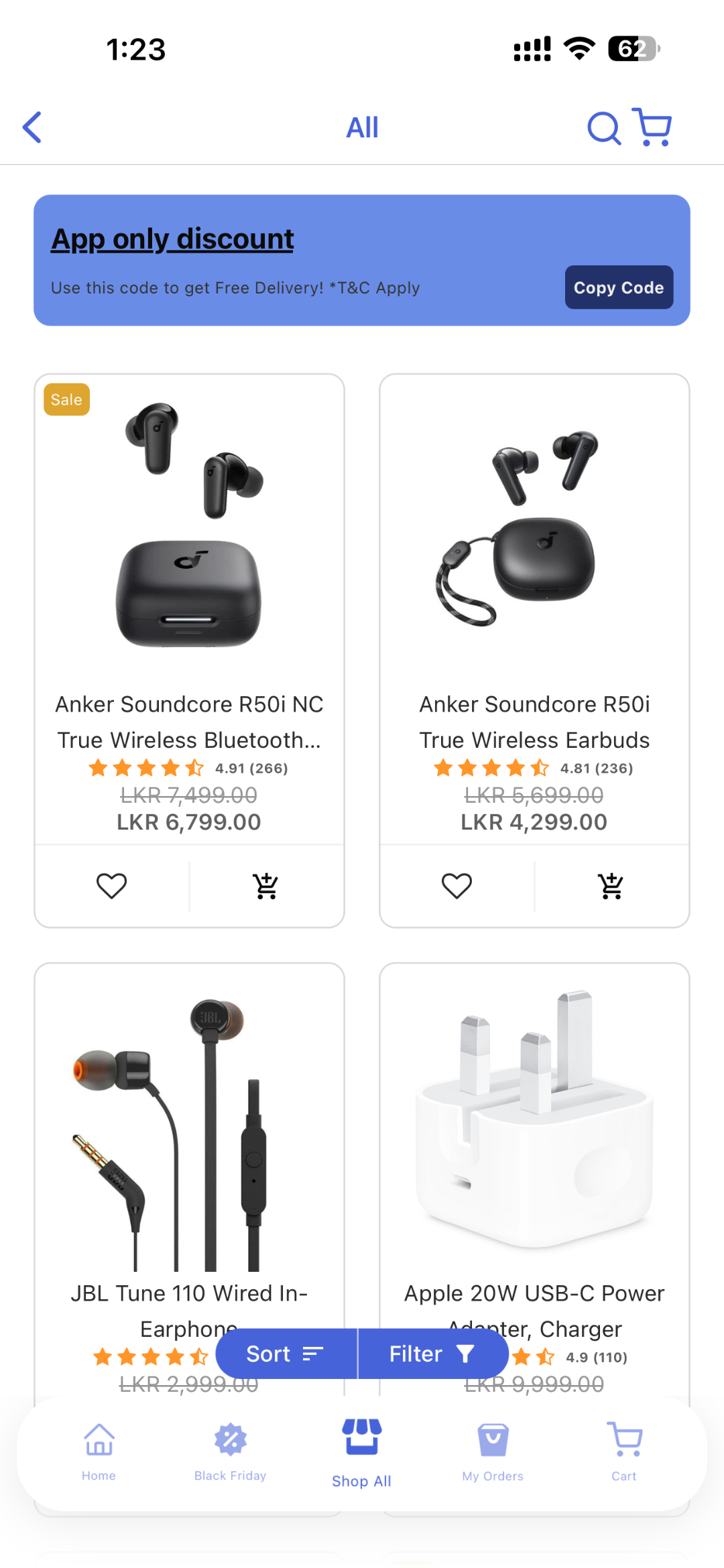Open the Filter options

pos(433,1354)
